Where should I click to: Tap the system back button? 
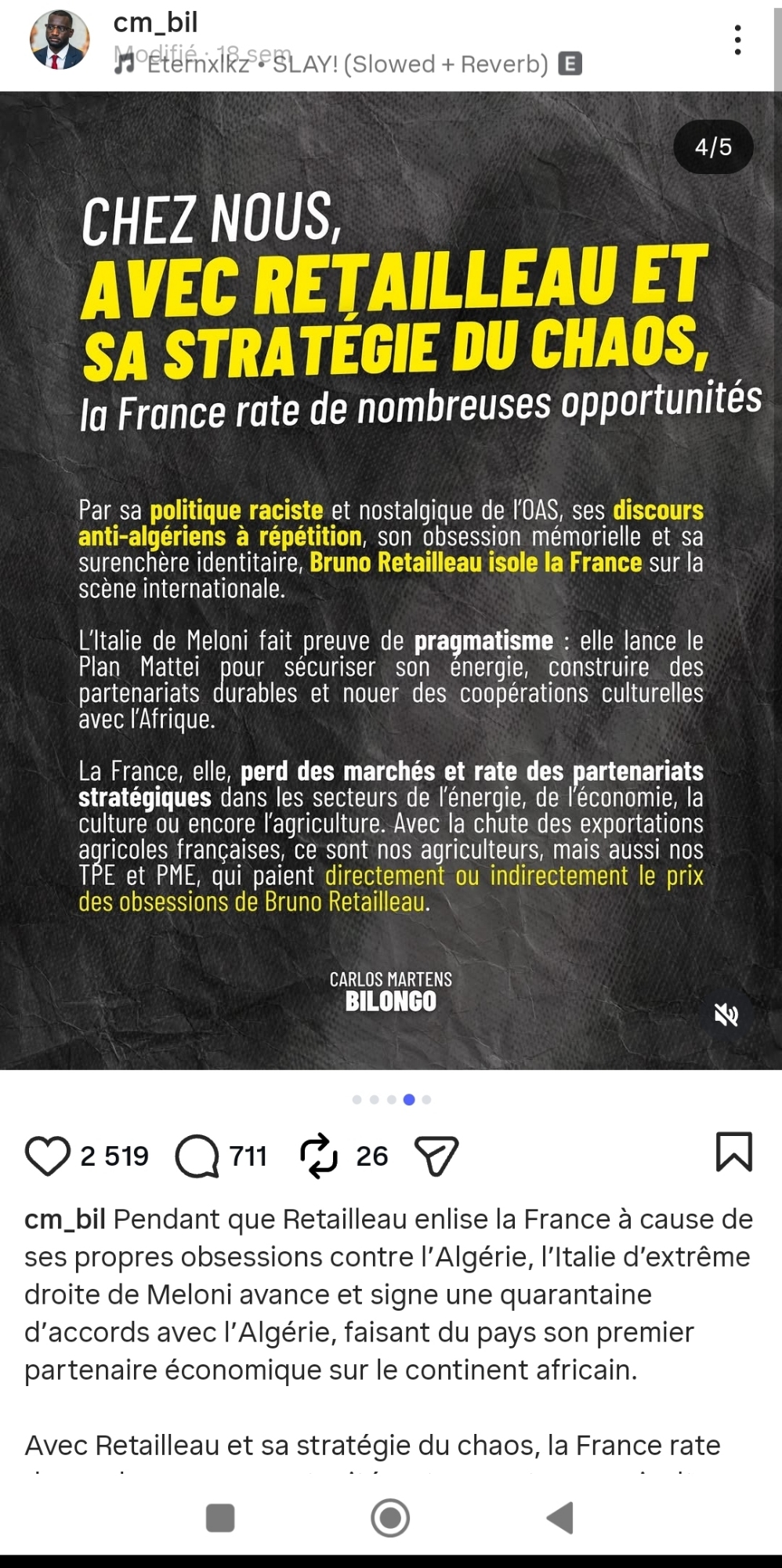point(561,1518)
